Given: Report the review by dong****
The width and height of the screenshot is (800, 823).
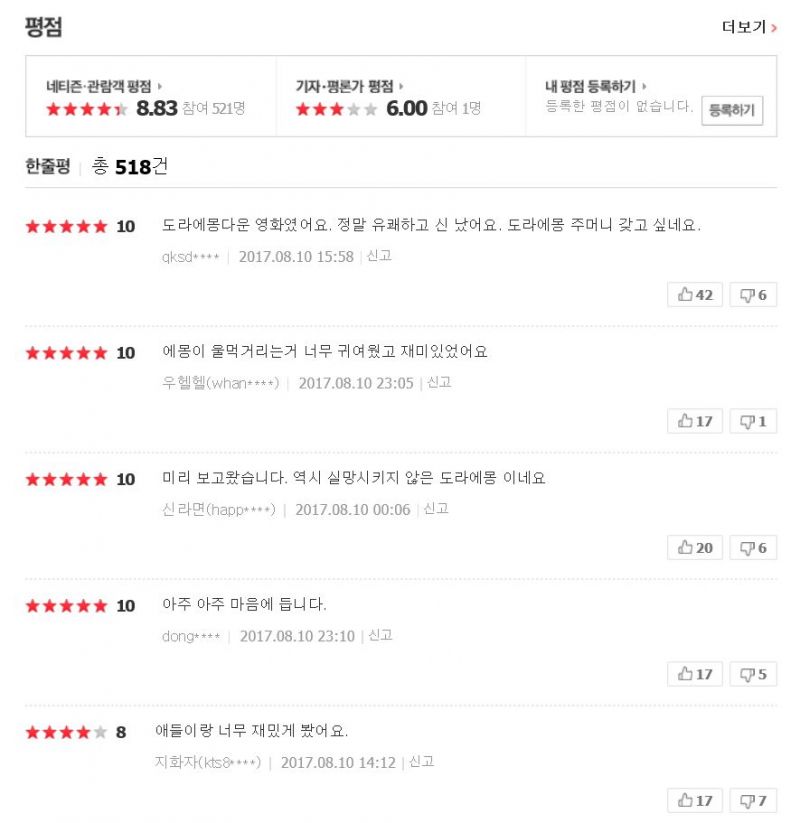Looking at the screenshot, I should coord(380,635).
